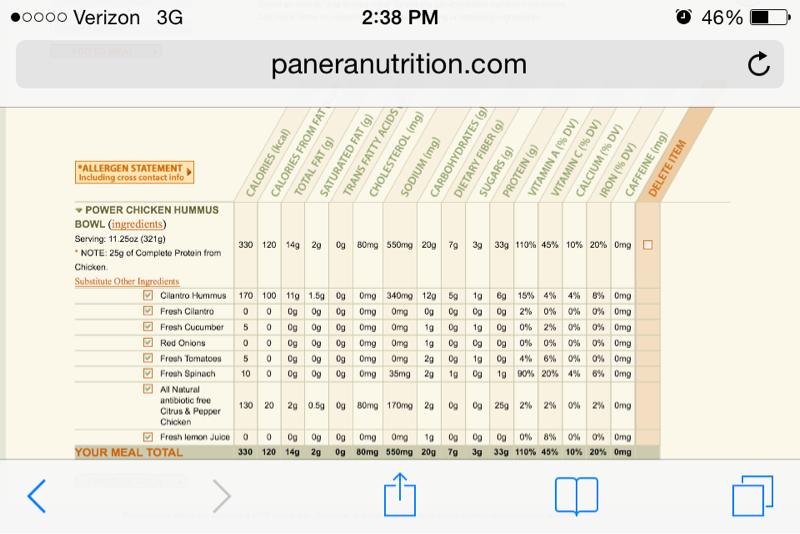Open the share sheet

point(400,494)
